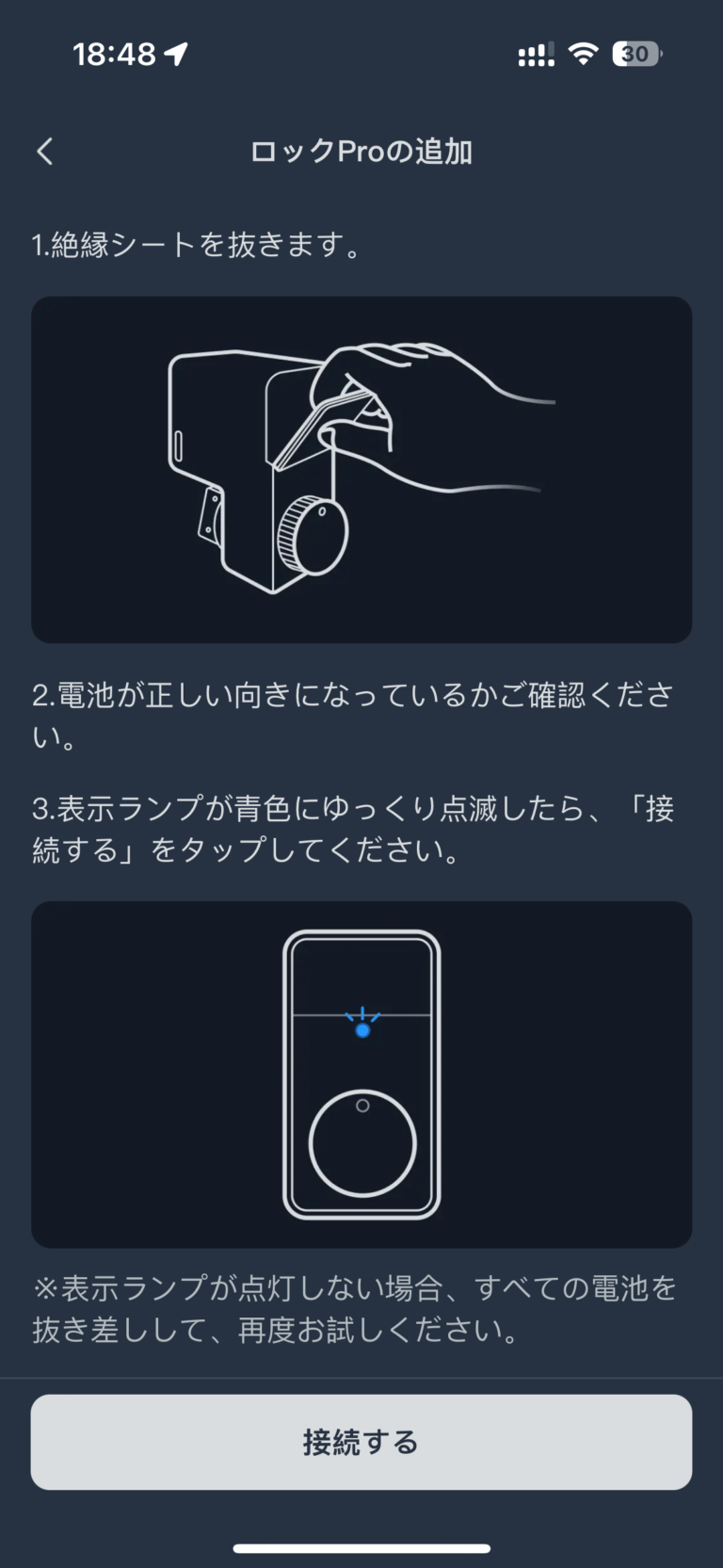The width and height of the screenshot is (723, 1568).
Task: Select the ロックProの追加 title text
Action: [x=361, y=152]
